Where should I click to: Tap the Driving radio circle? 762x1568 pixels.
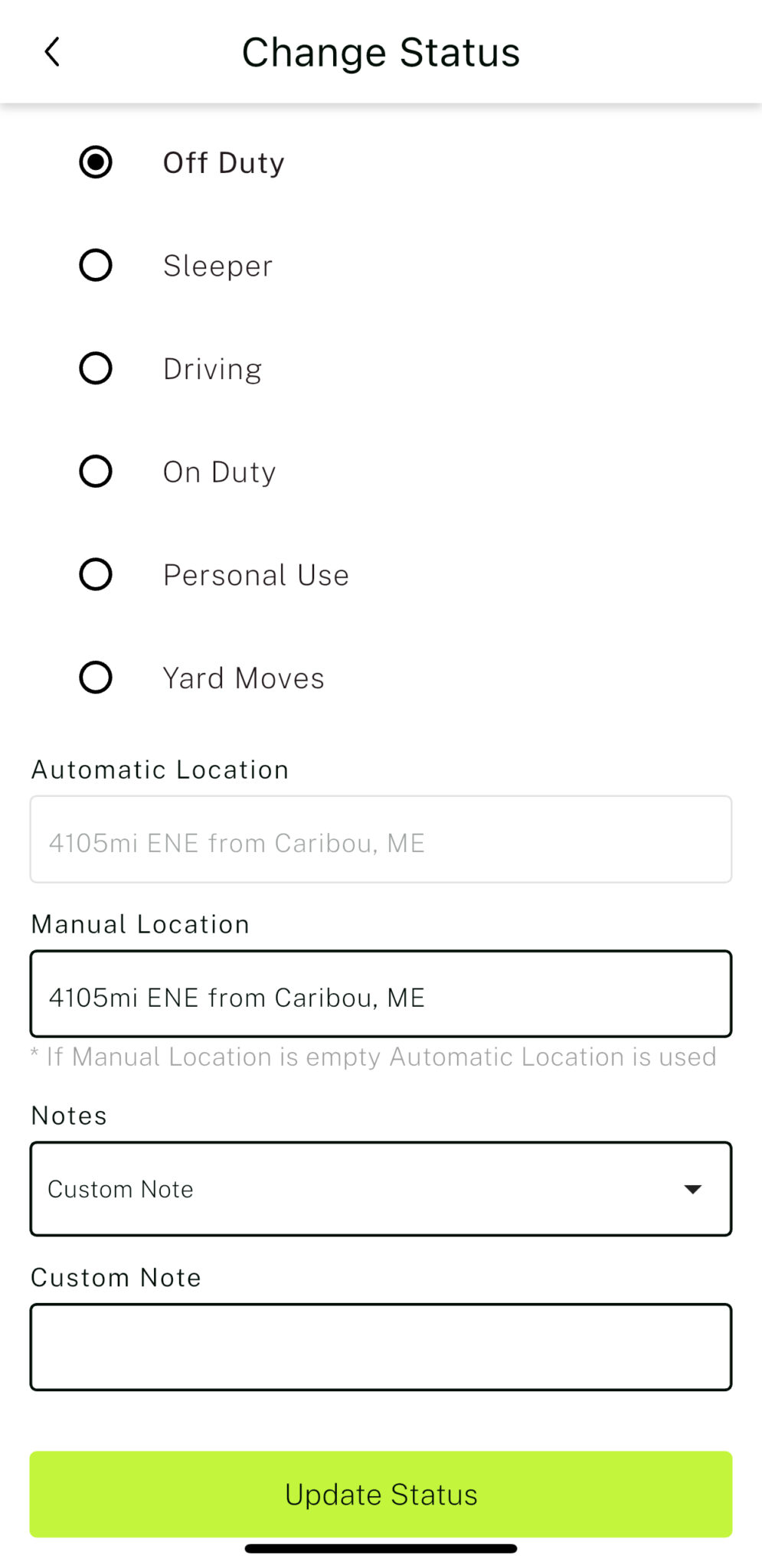click(95, 368)
